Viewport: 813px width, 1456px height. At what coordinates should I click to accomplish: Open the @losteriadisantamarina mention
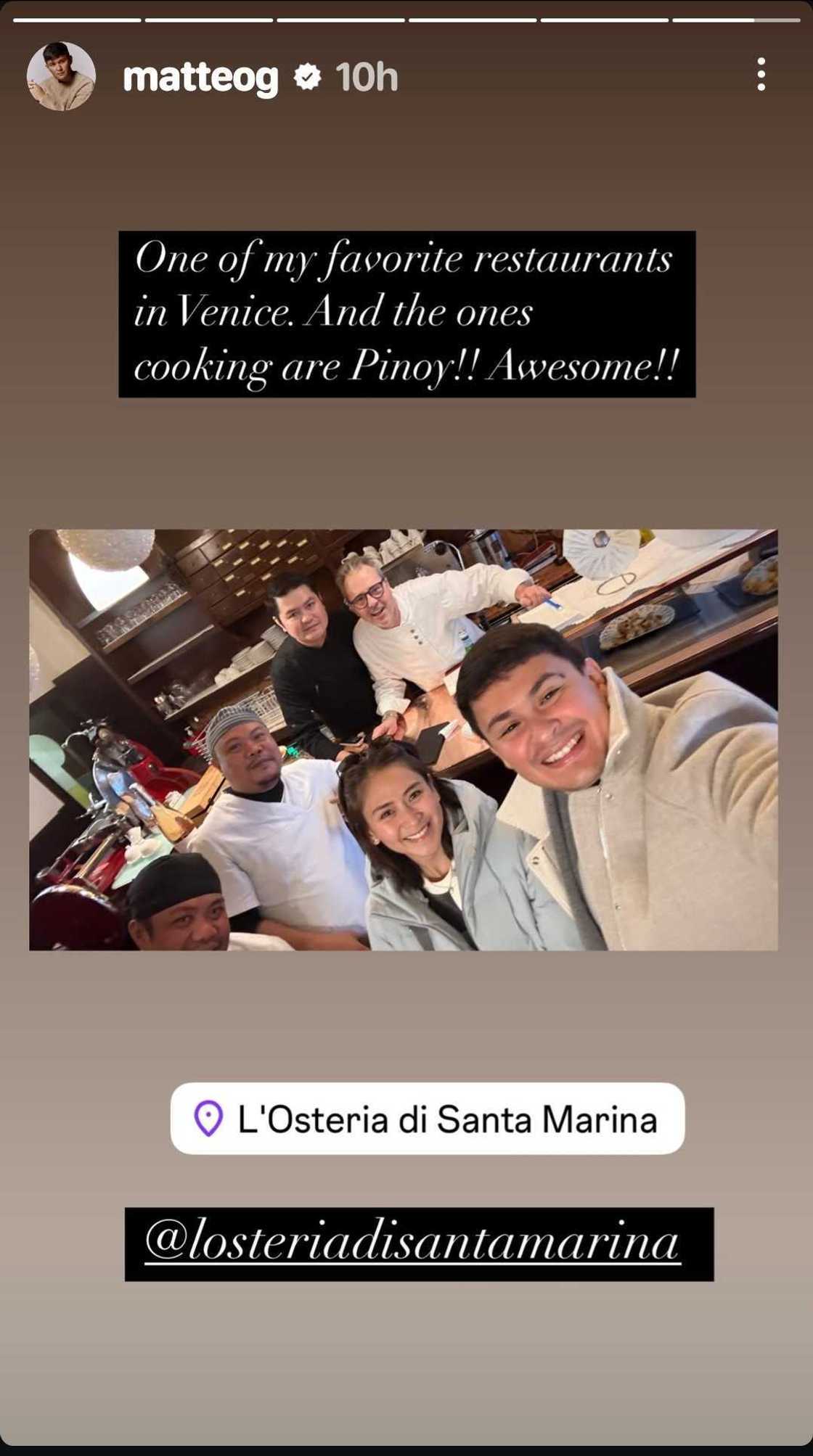(412, 1243)
